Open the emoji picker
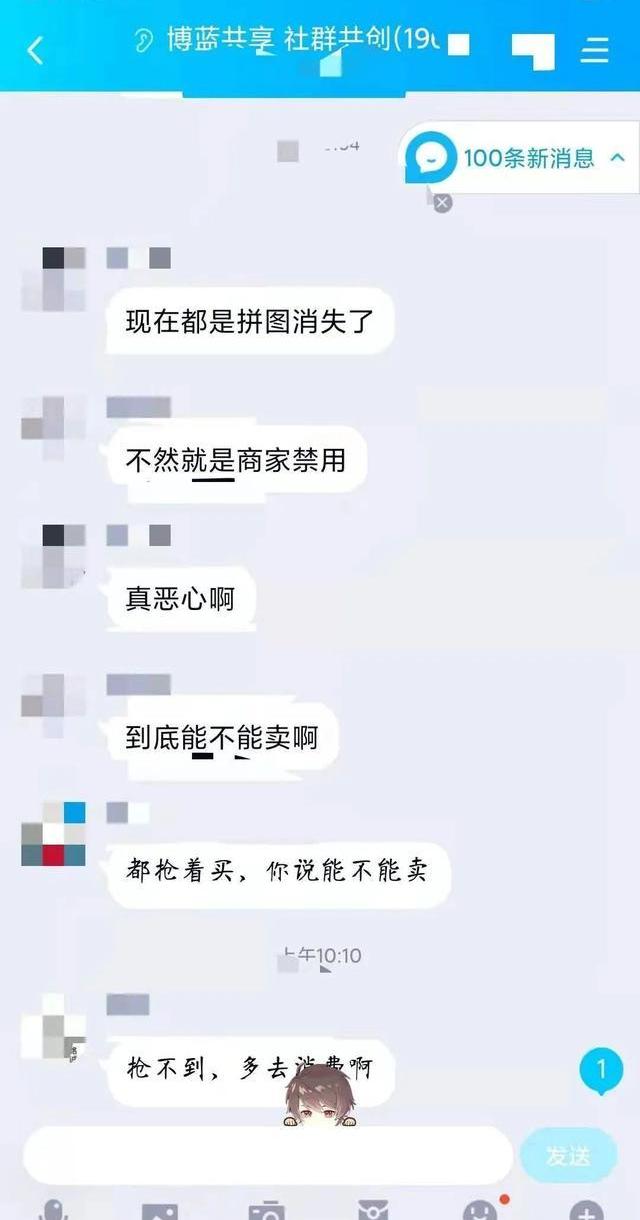 click(x=480, y=1211)
